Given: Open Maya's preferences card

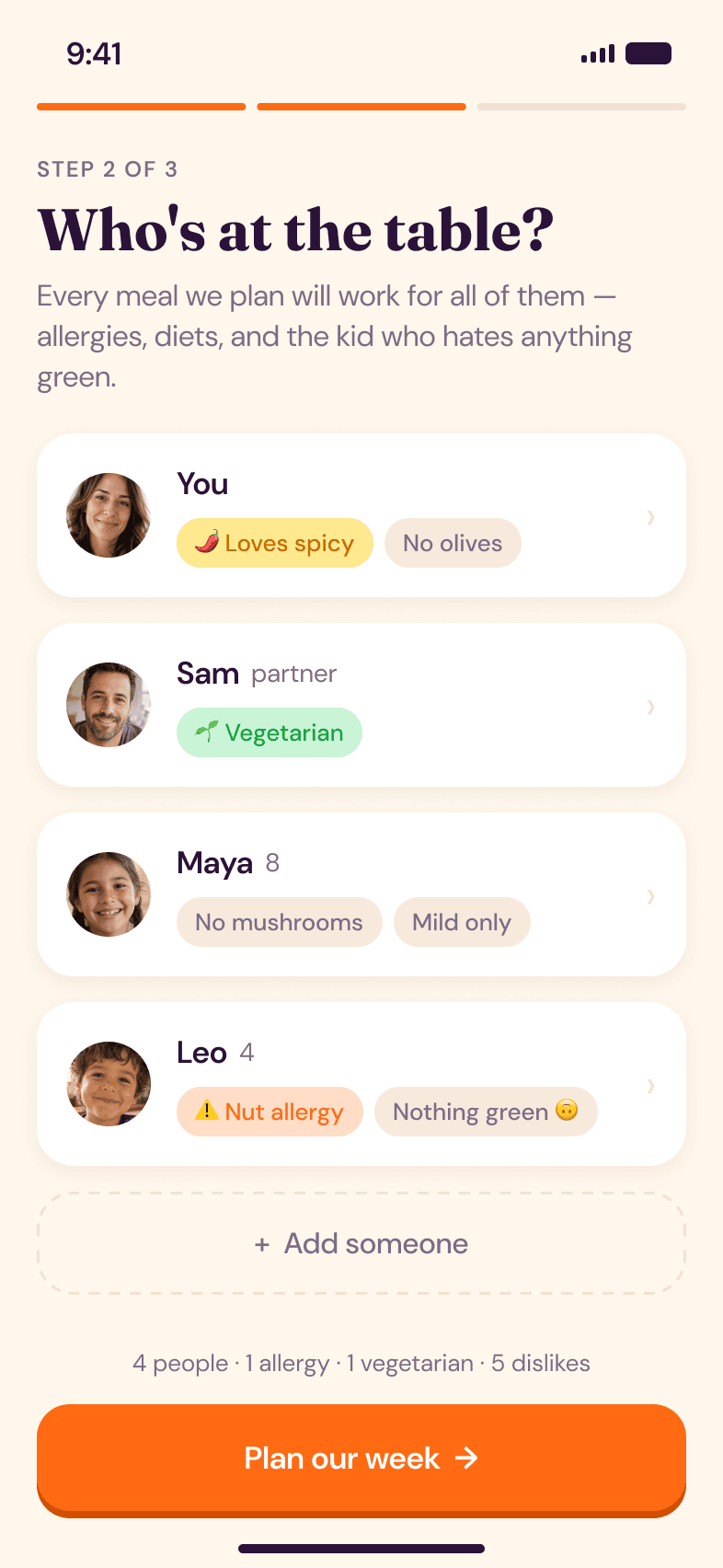Looking at the screenshot, I should (361, 894).
